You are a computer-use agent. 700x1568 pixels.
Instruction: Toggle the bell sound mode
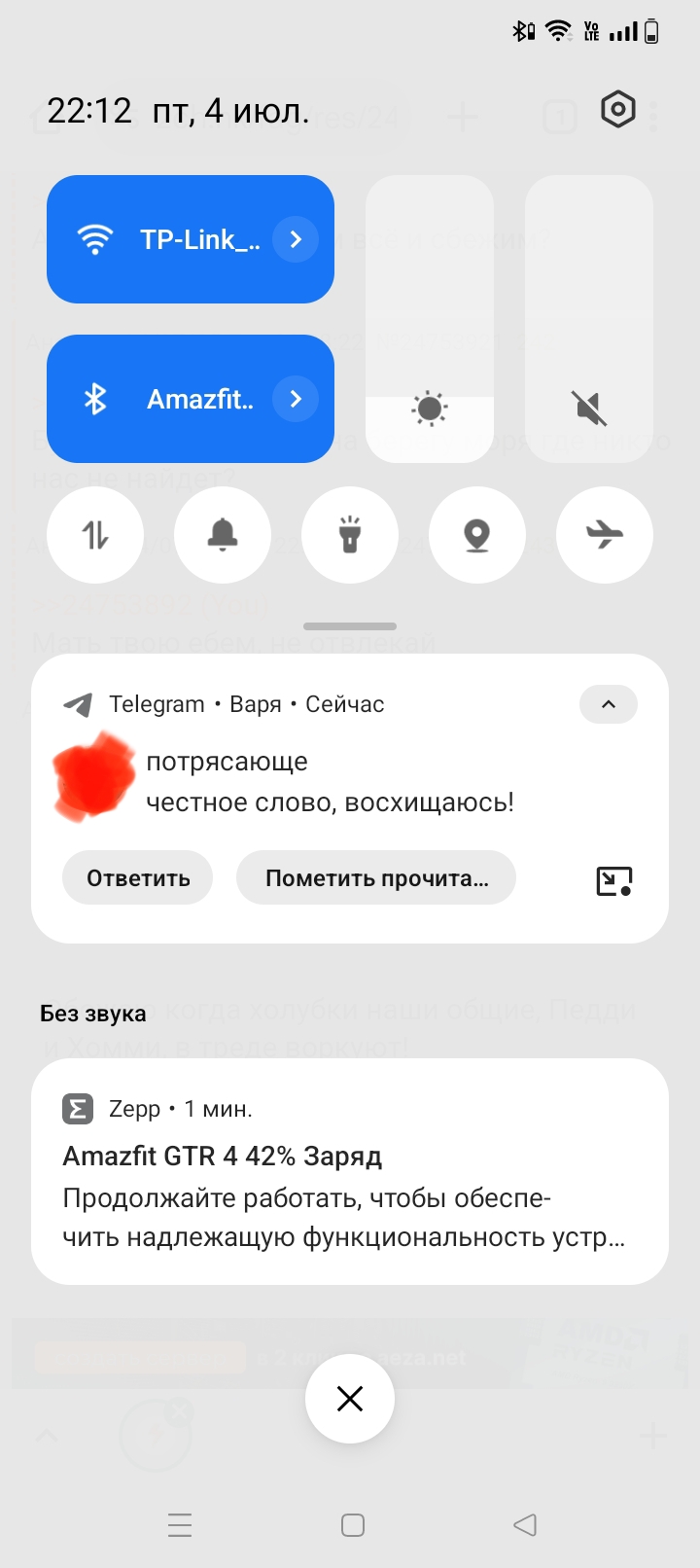[x=223, y=535]
